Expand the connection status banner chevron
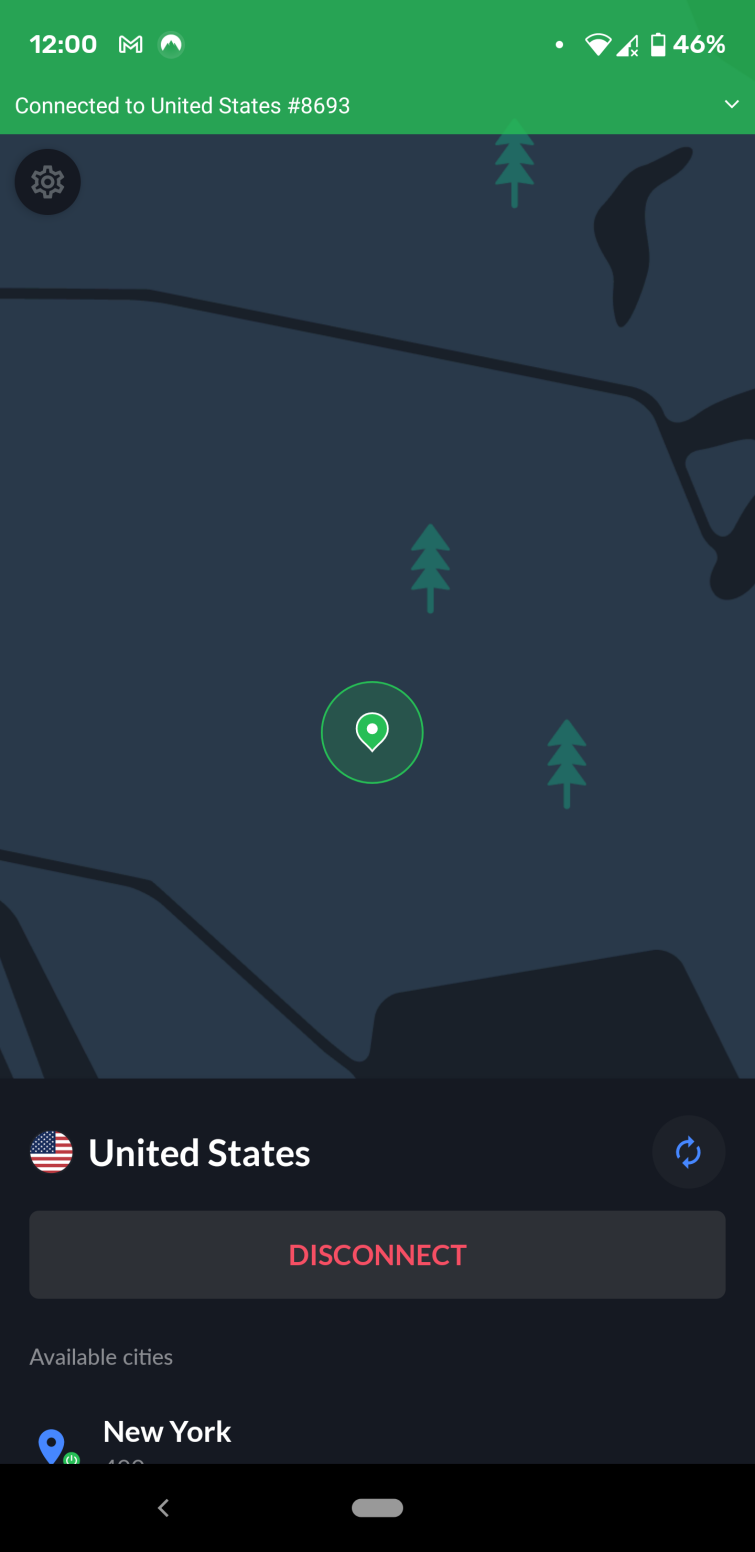The image size is (755, 1552). [x=732, y=105]
